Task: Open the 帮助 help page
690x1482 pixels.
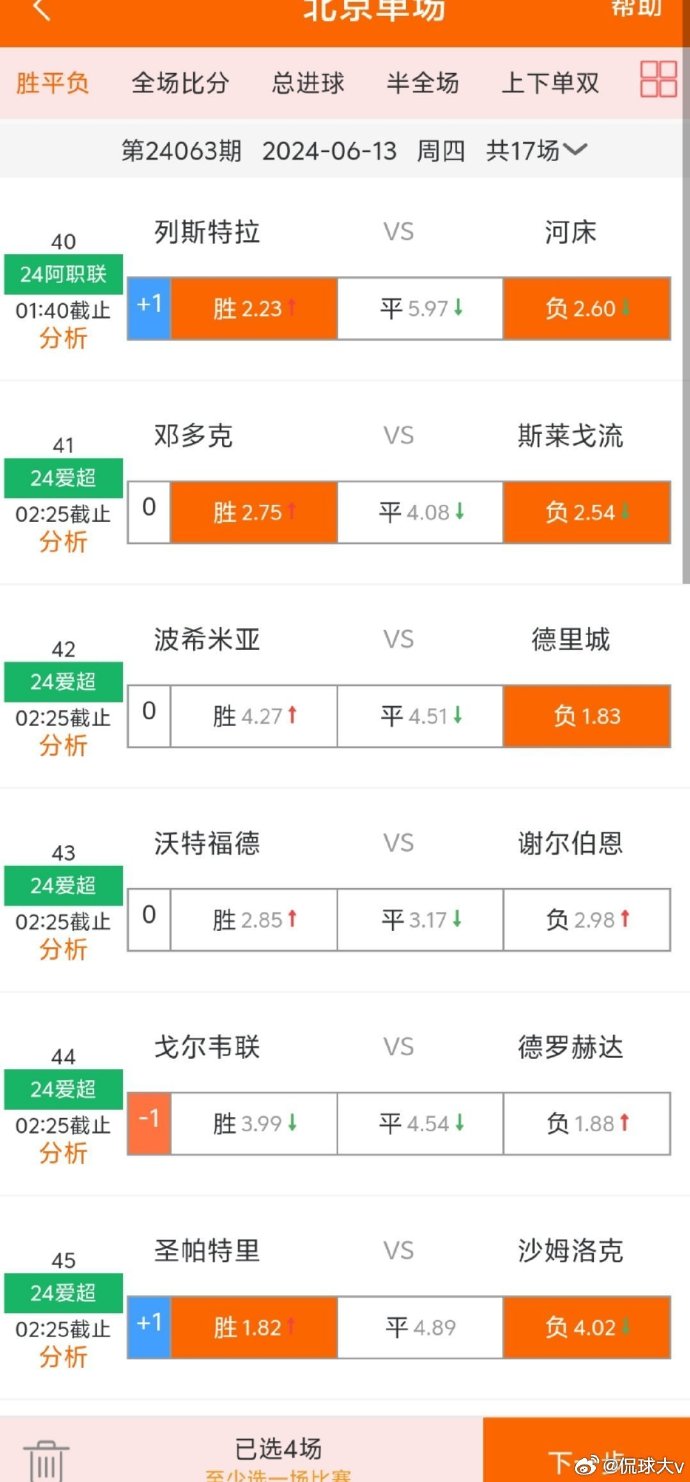Action: coord(636,8)
